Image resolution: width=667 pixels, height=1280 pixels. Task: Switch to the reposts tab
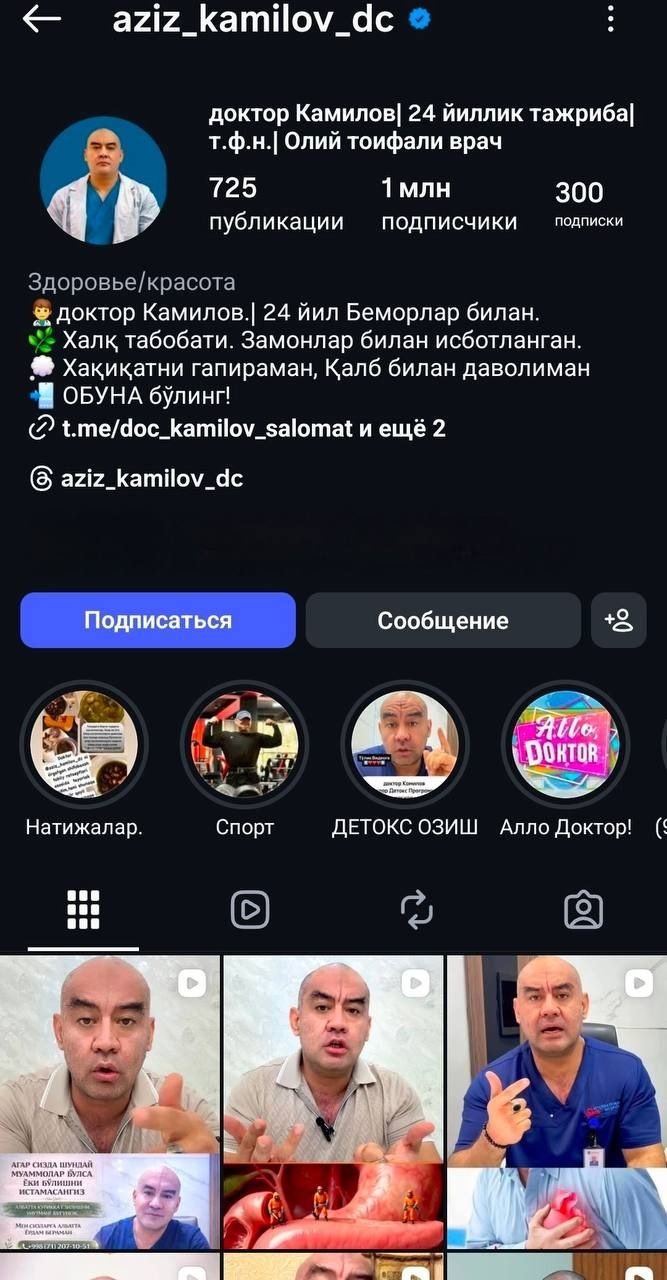pyautogui.click(x=416, y=909)
